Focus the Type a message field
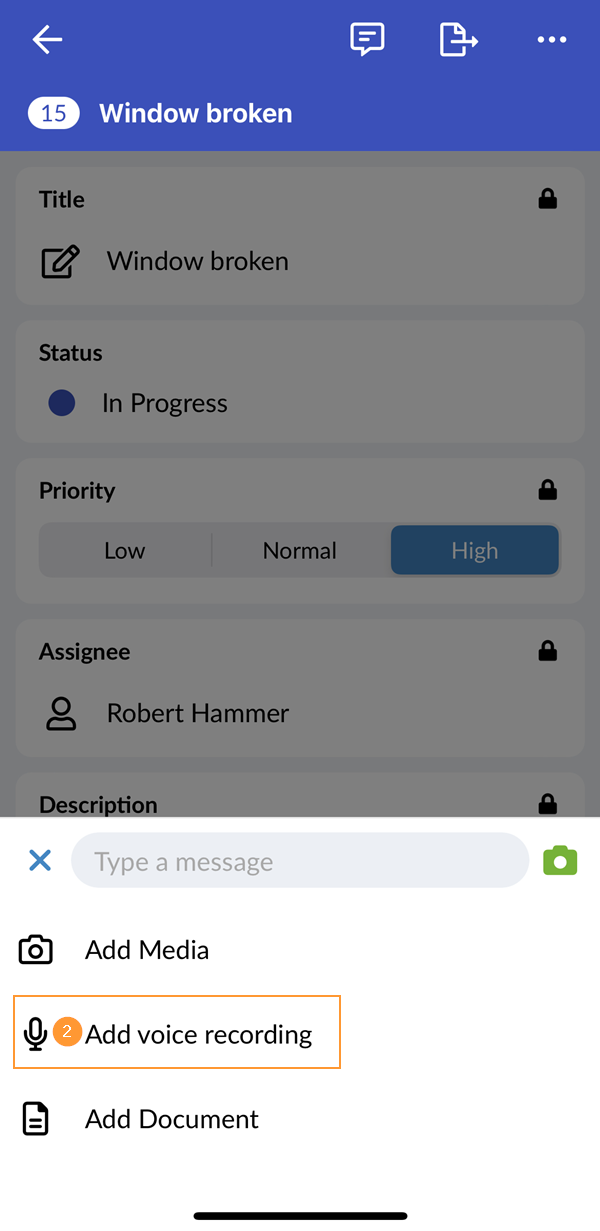This screenshot has height=1231, width=600. pos(300,861)
